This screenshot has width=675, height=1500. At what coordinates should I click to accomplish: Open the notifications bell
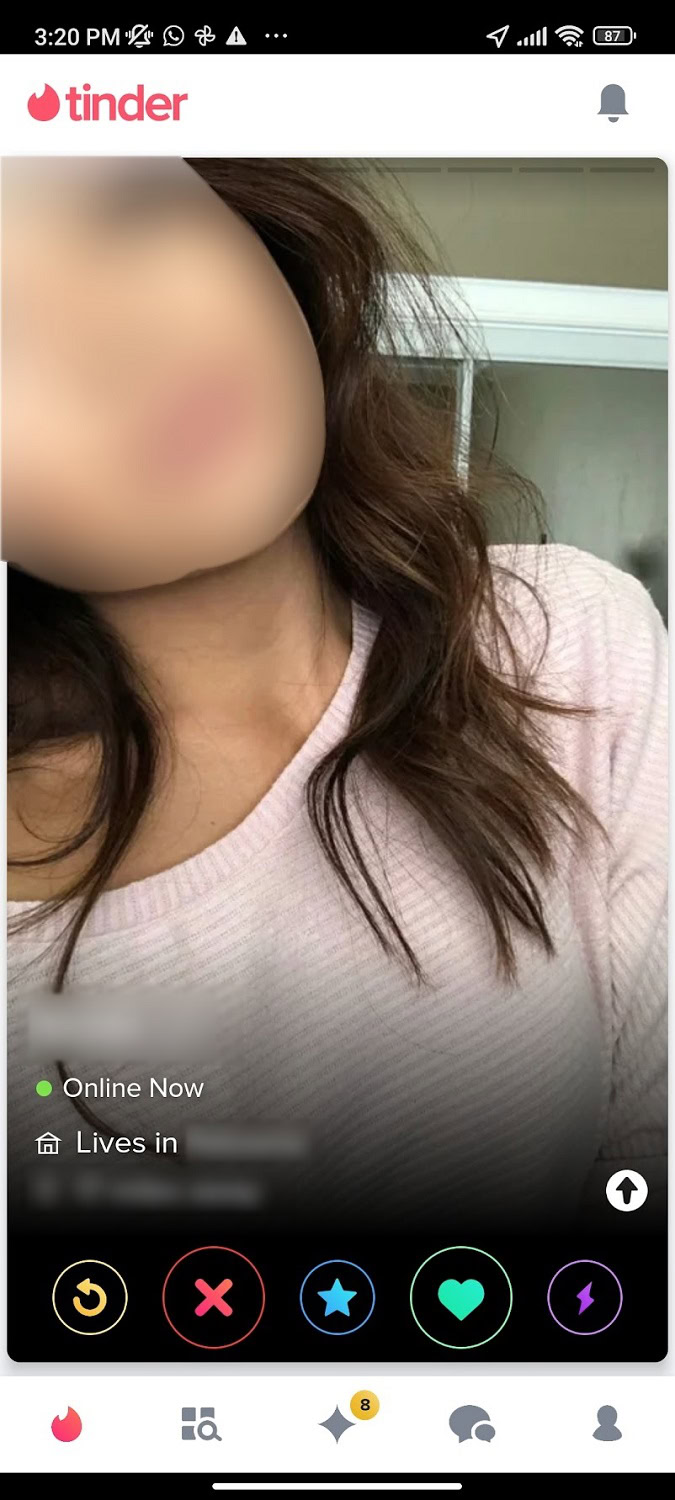tap(612, 103)
